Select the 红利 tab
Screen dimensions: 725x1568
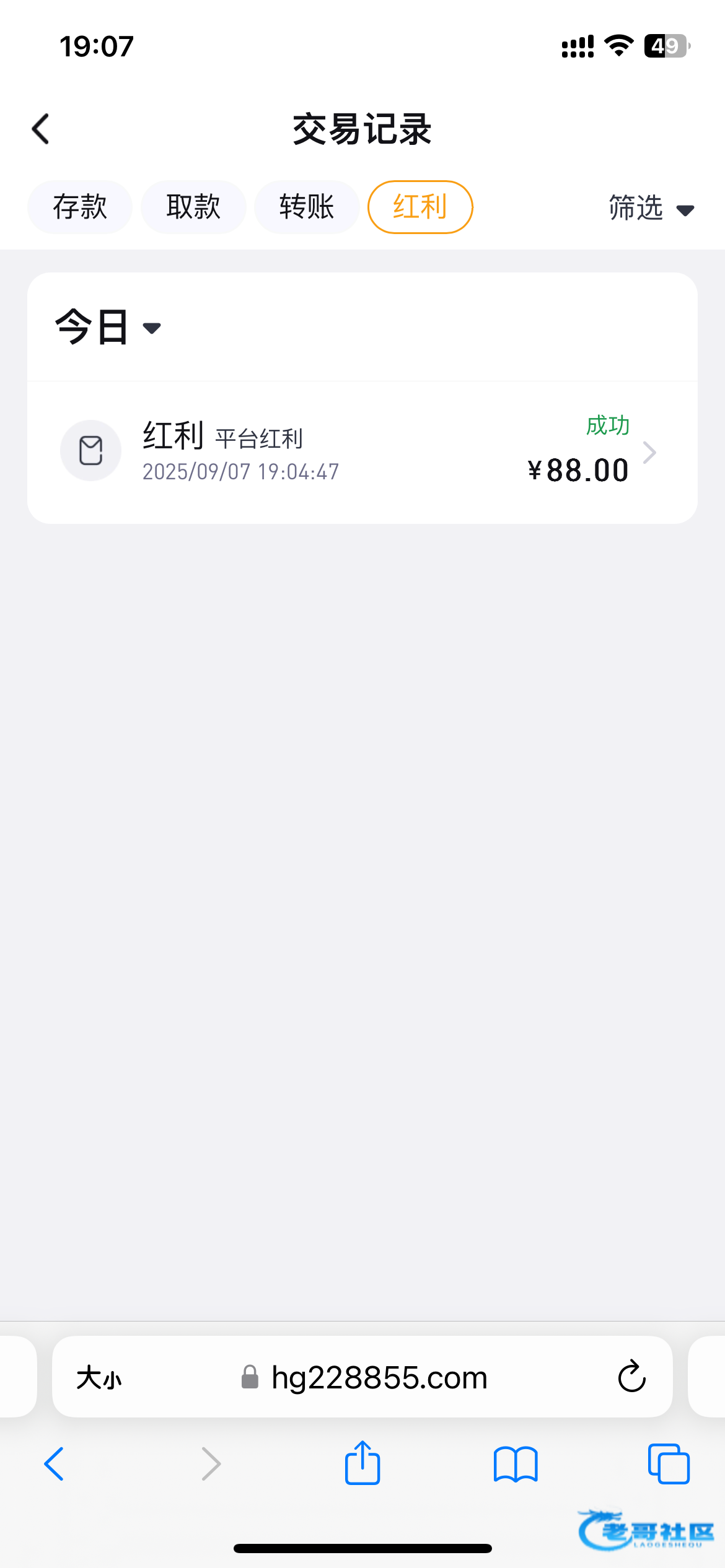point(420,207)
